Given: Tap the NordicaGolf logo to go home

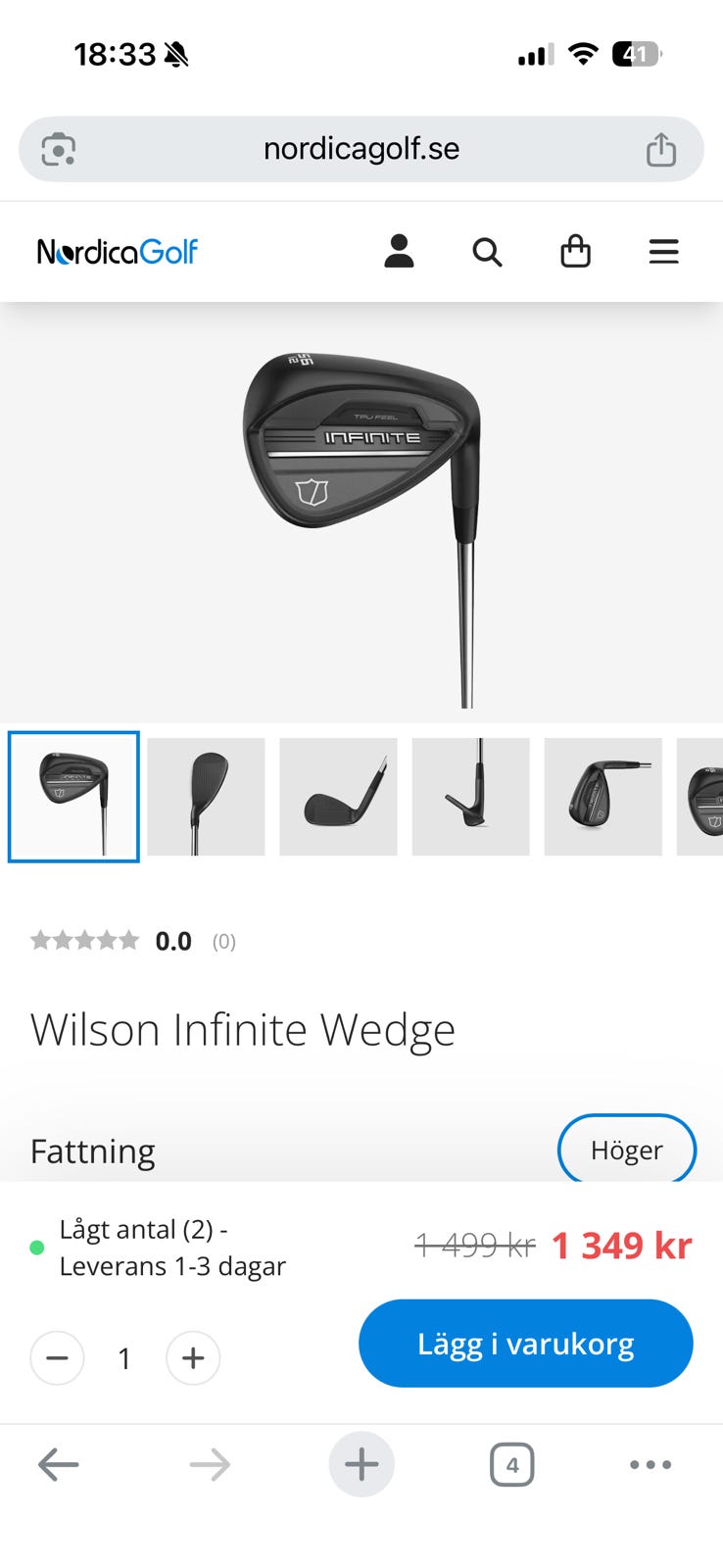Looking at the screenshot, I should (118, 252).
